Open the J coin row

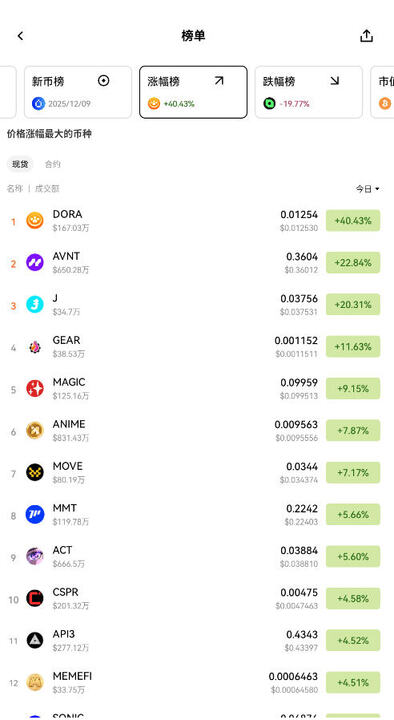point(197,305)
